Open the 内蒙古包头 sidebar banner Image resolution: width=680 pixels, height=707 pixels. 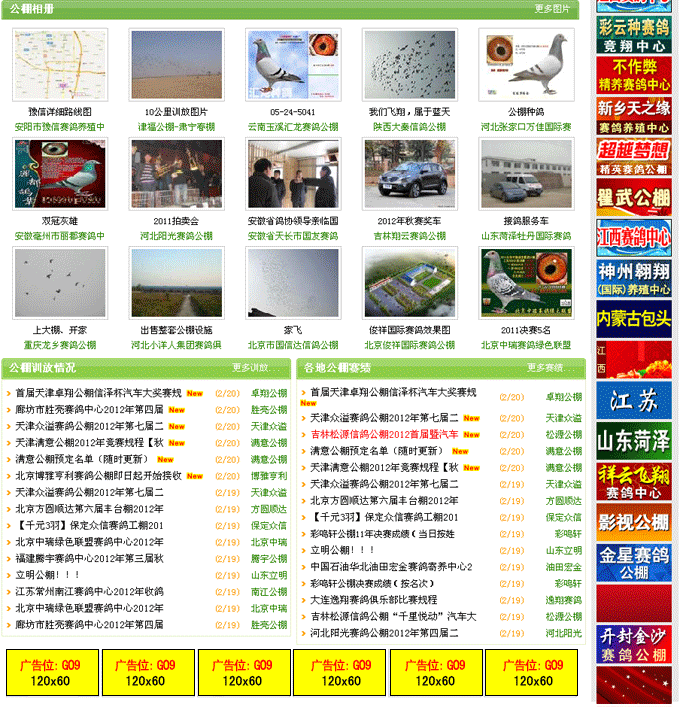(x=634, y=319)
